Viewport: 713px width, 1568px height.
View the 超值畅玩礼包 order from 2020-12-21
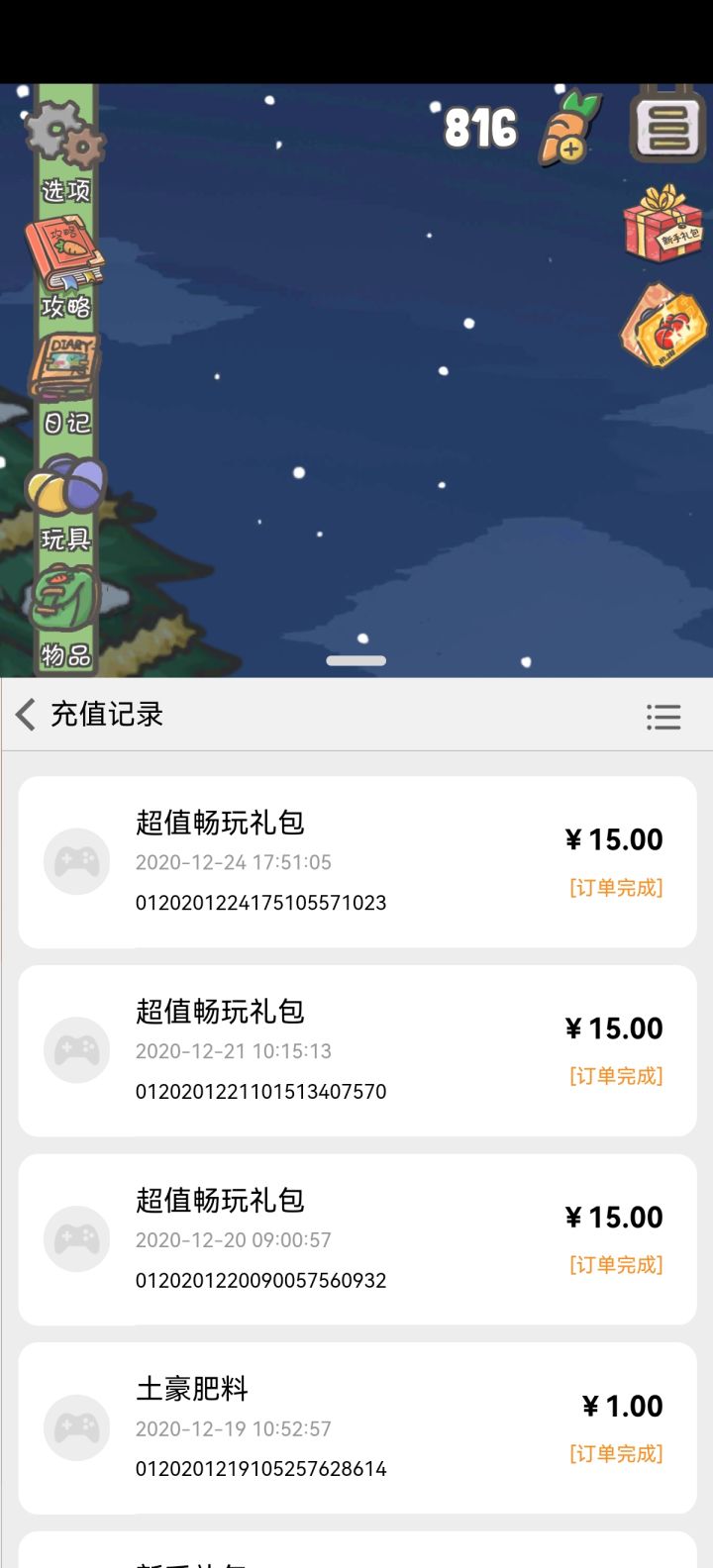(x=357, y=1050)
